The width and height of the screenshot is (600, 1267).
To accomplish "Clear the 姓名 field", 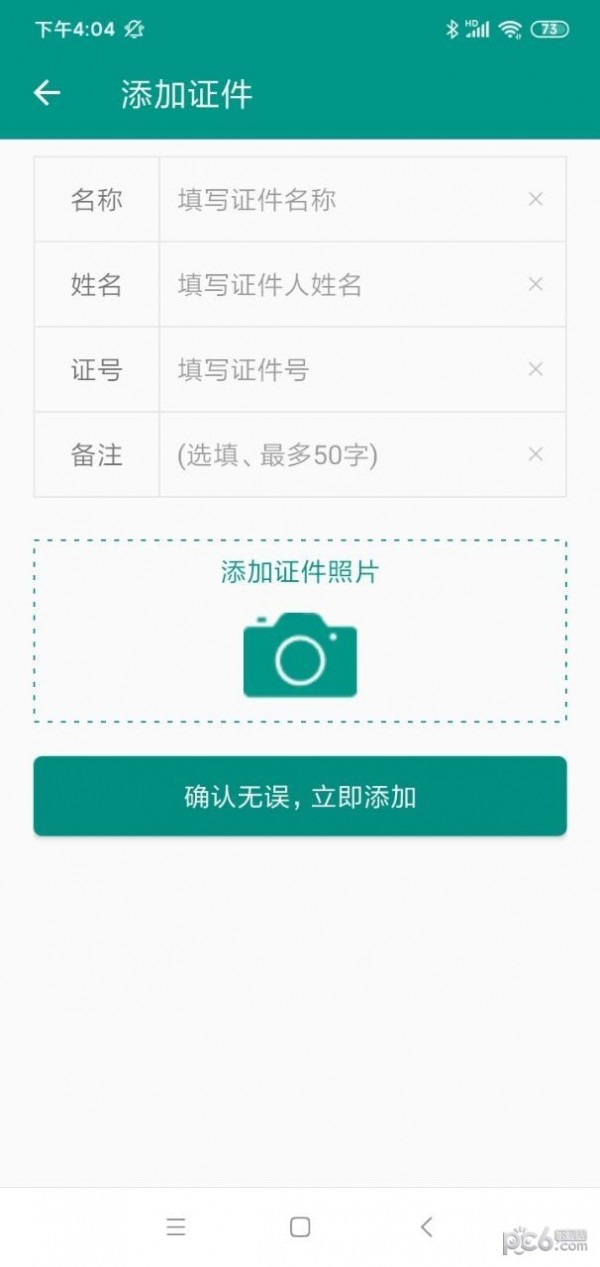I will (535, 285).
